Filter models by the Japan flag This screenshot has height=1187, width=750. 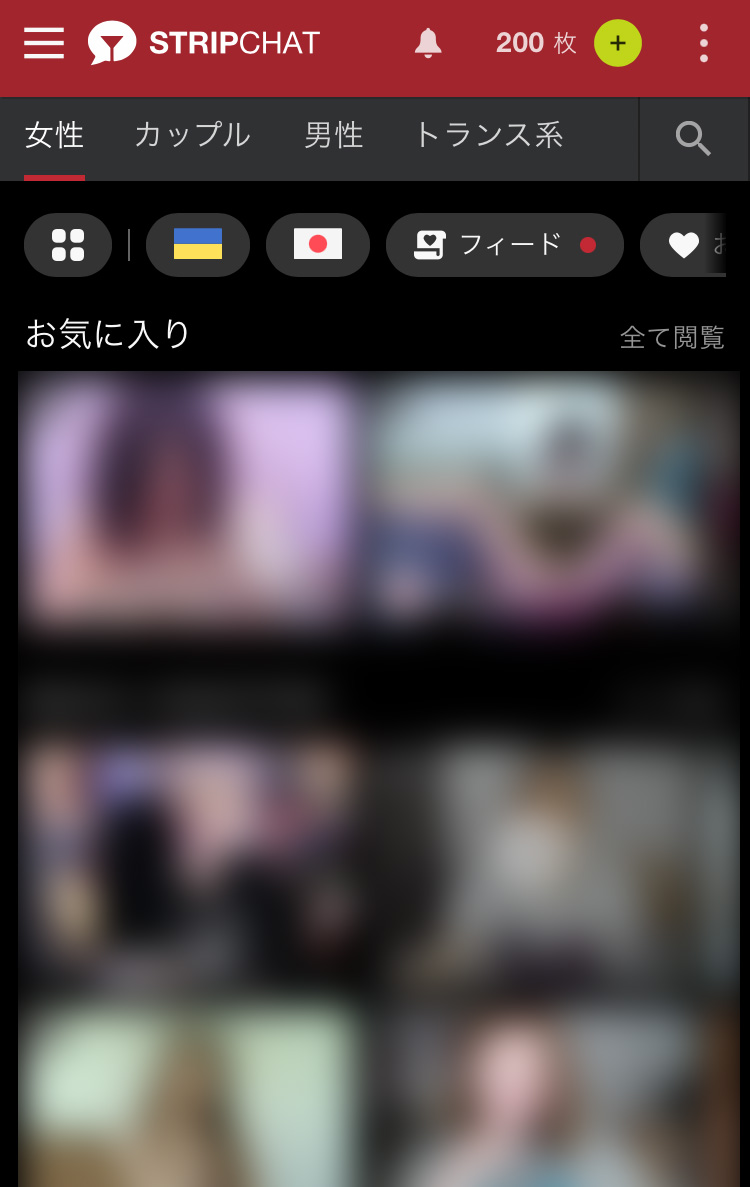point(318,245)
